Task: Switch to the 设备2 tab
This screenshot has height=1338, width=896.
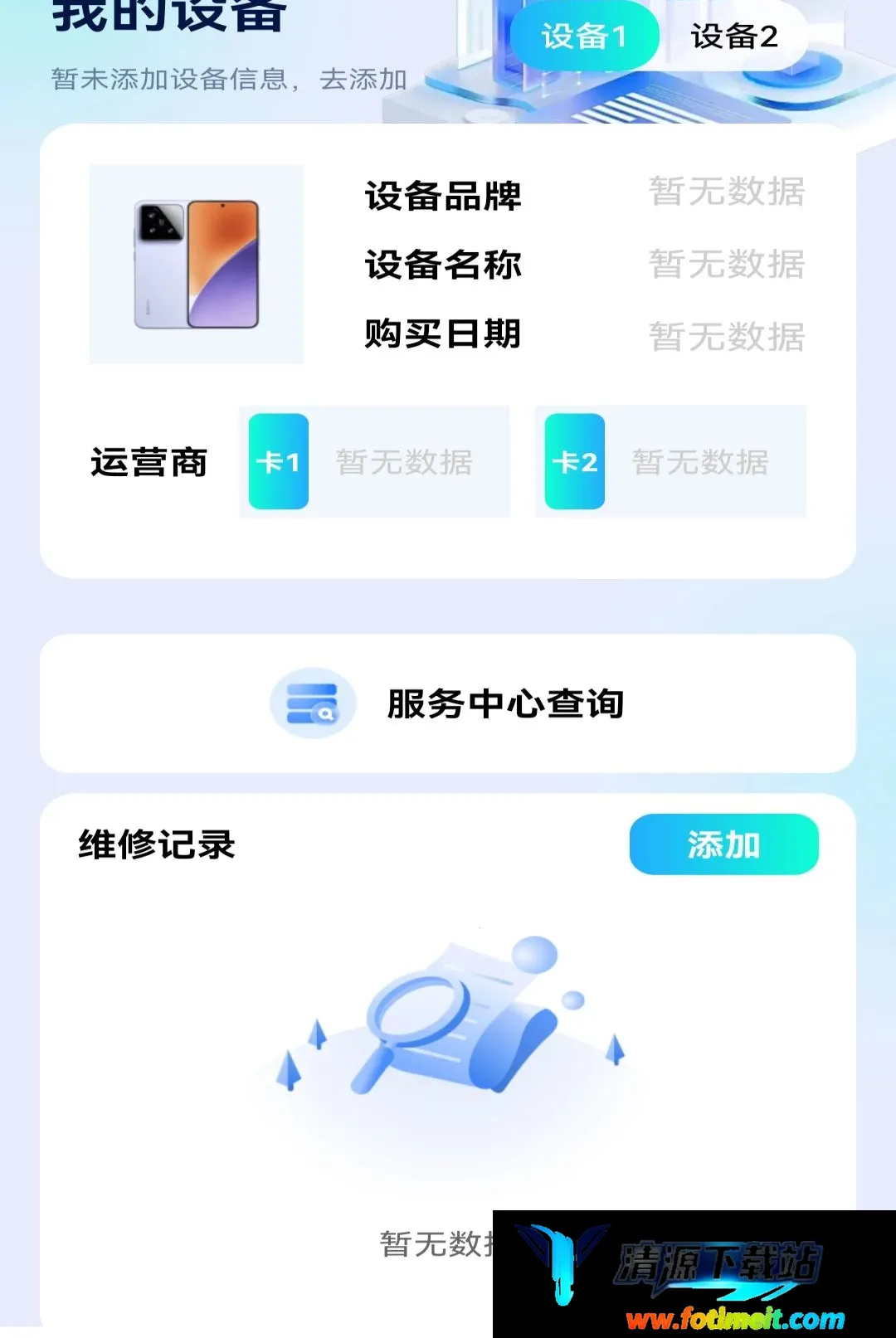Action: point(734,36)
